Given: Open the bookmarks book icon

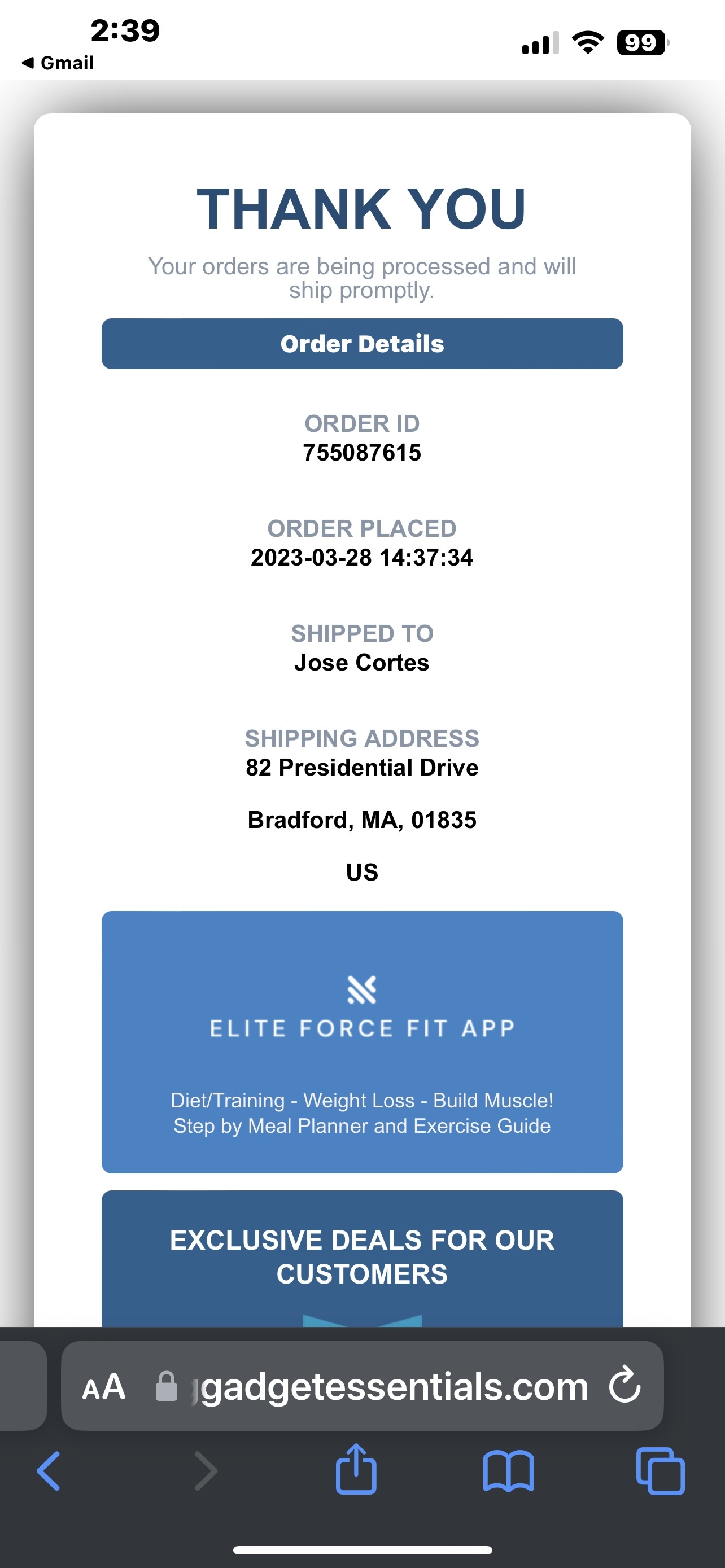Looking at the screenshot, I should 508,1470.
